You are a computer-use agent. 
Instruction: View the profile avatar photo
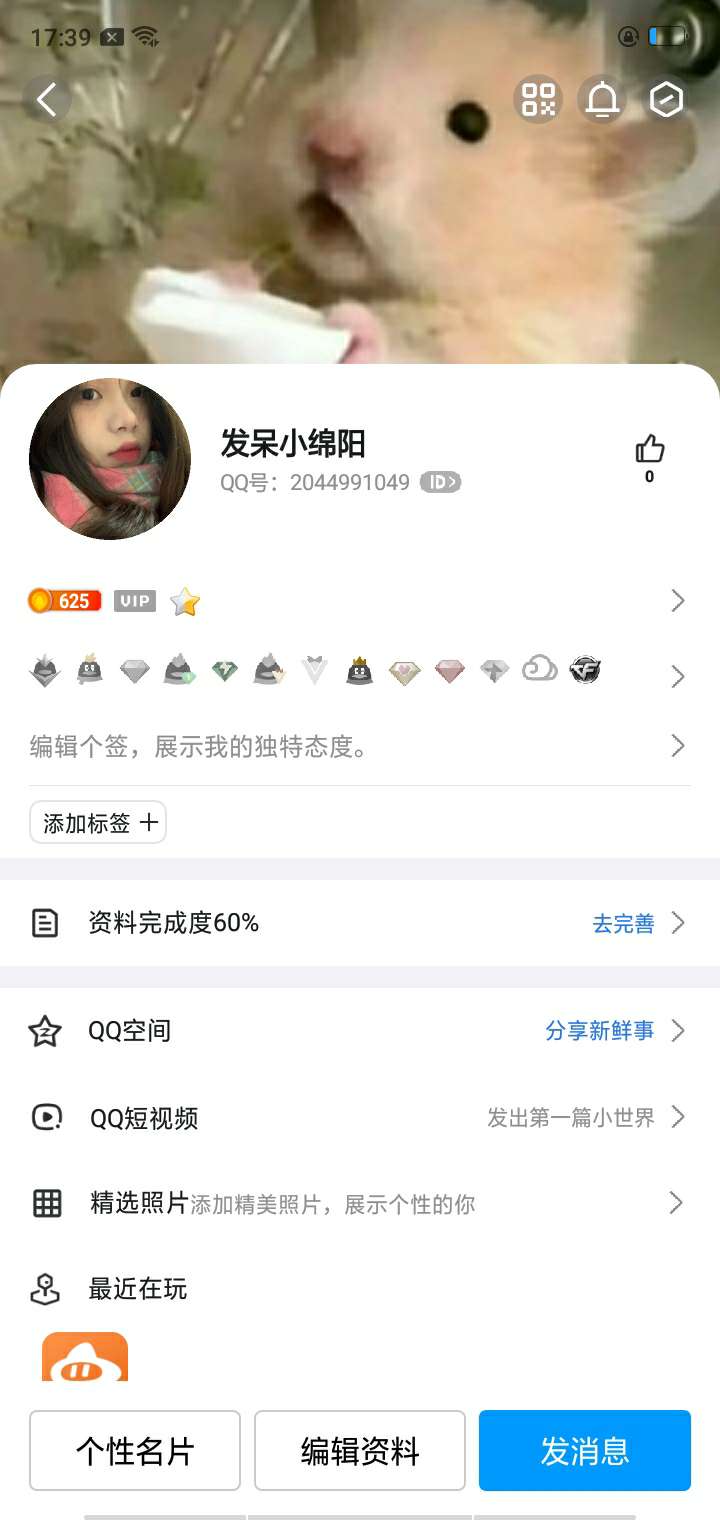point(110,459)
